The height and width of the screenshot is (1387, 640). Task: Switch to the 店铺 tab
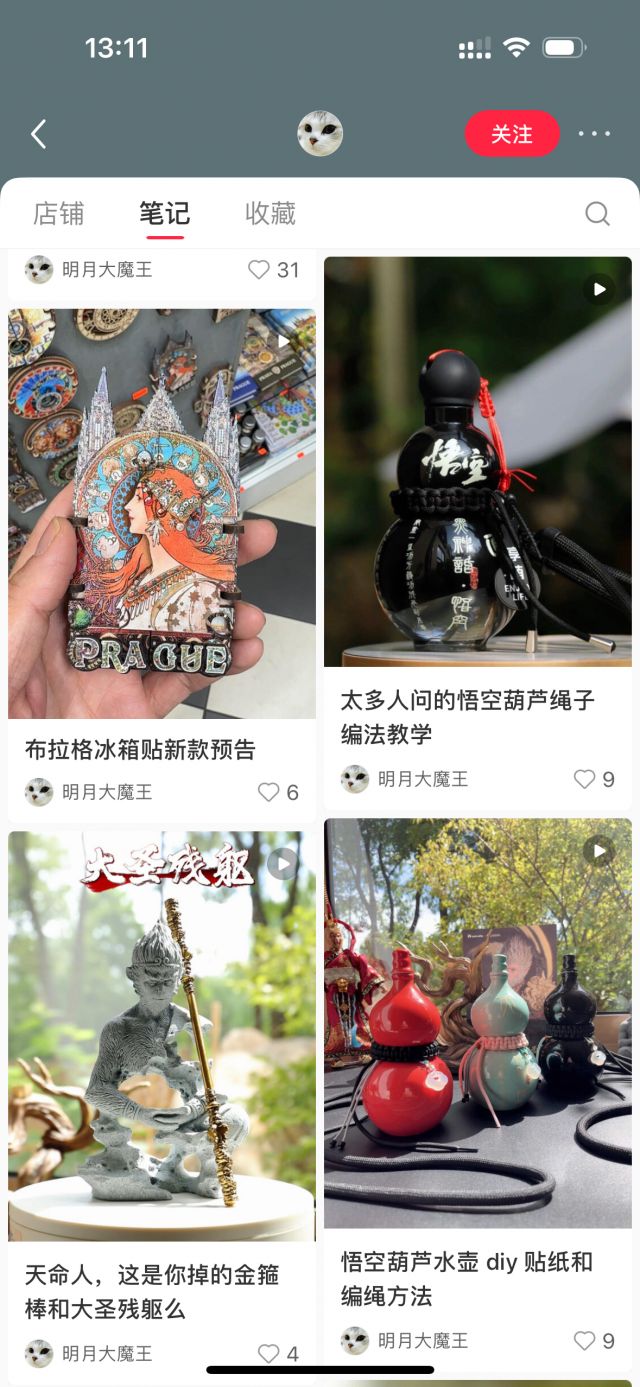point(58,213)
